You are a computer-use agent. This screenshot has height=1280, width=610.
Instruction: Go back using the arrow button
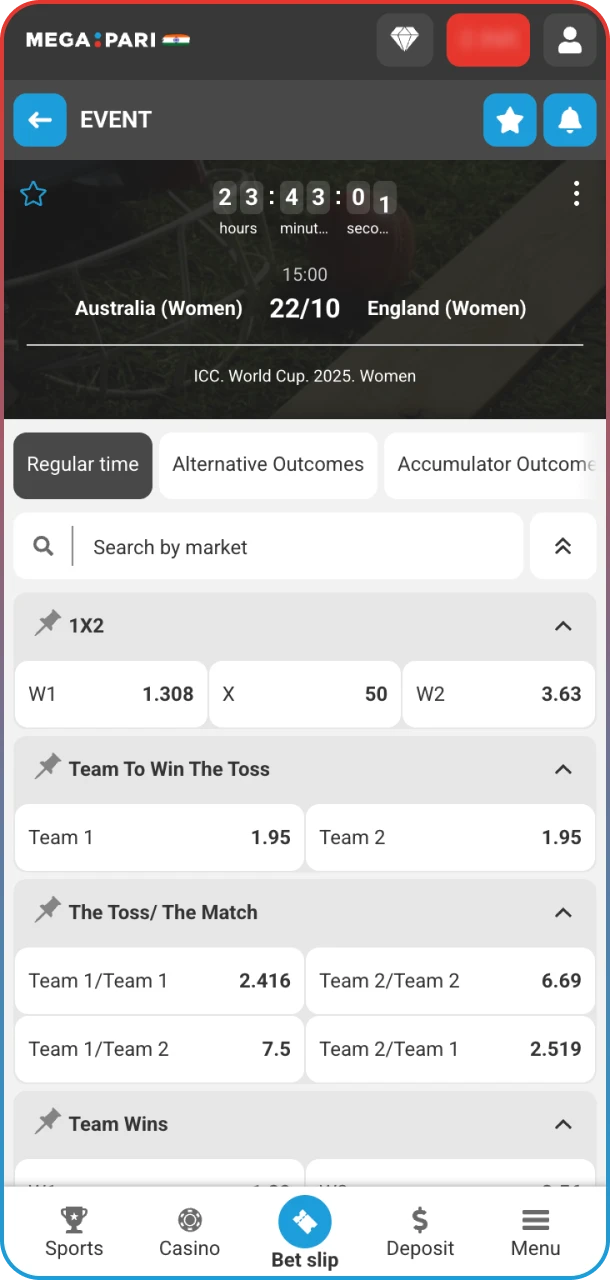pos(40,120)
